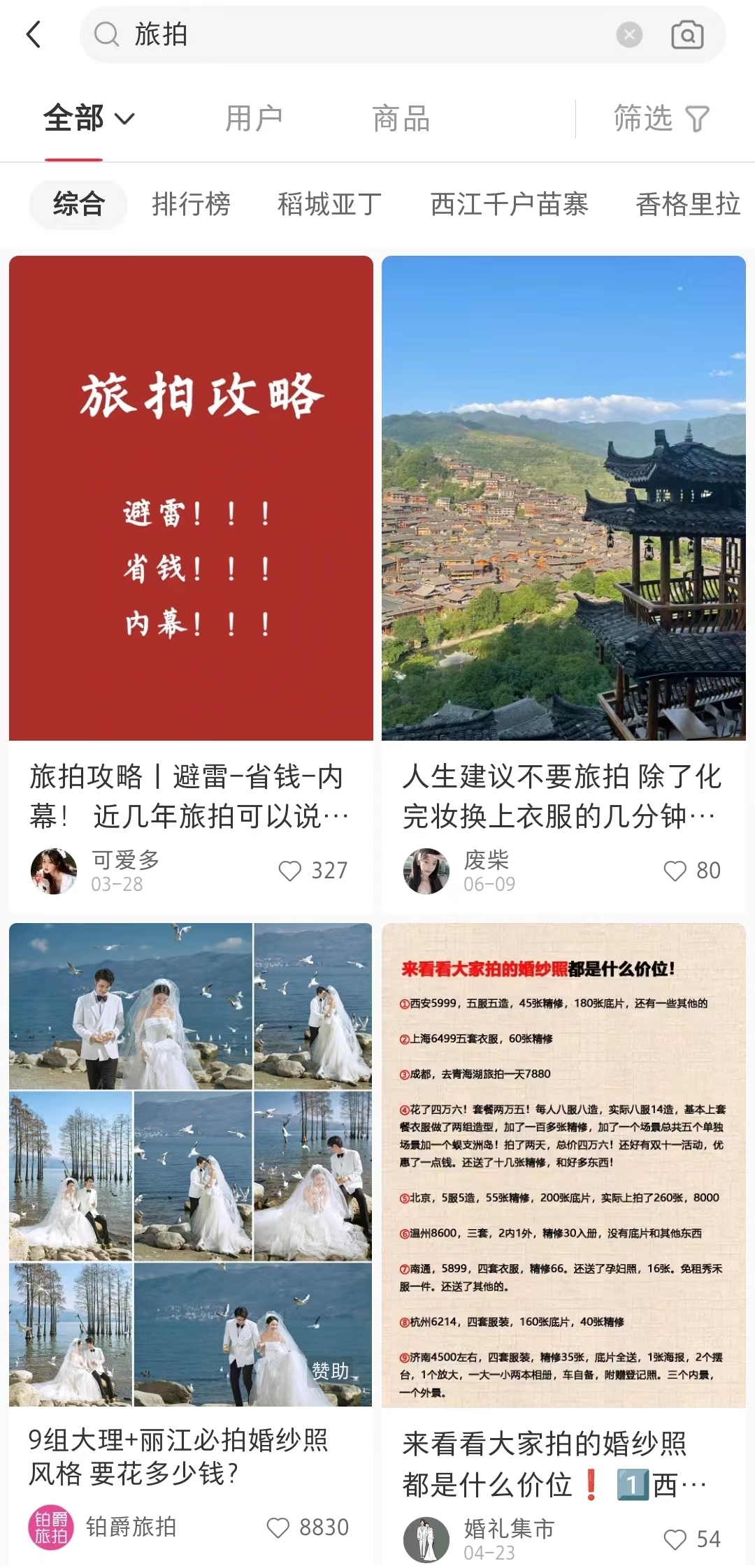This screenshot has height=1568, width=755.
Task: Like the post by 可爱多
Action: click(x=289, y=871)
